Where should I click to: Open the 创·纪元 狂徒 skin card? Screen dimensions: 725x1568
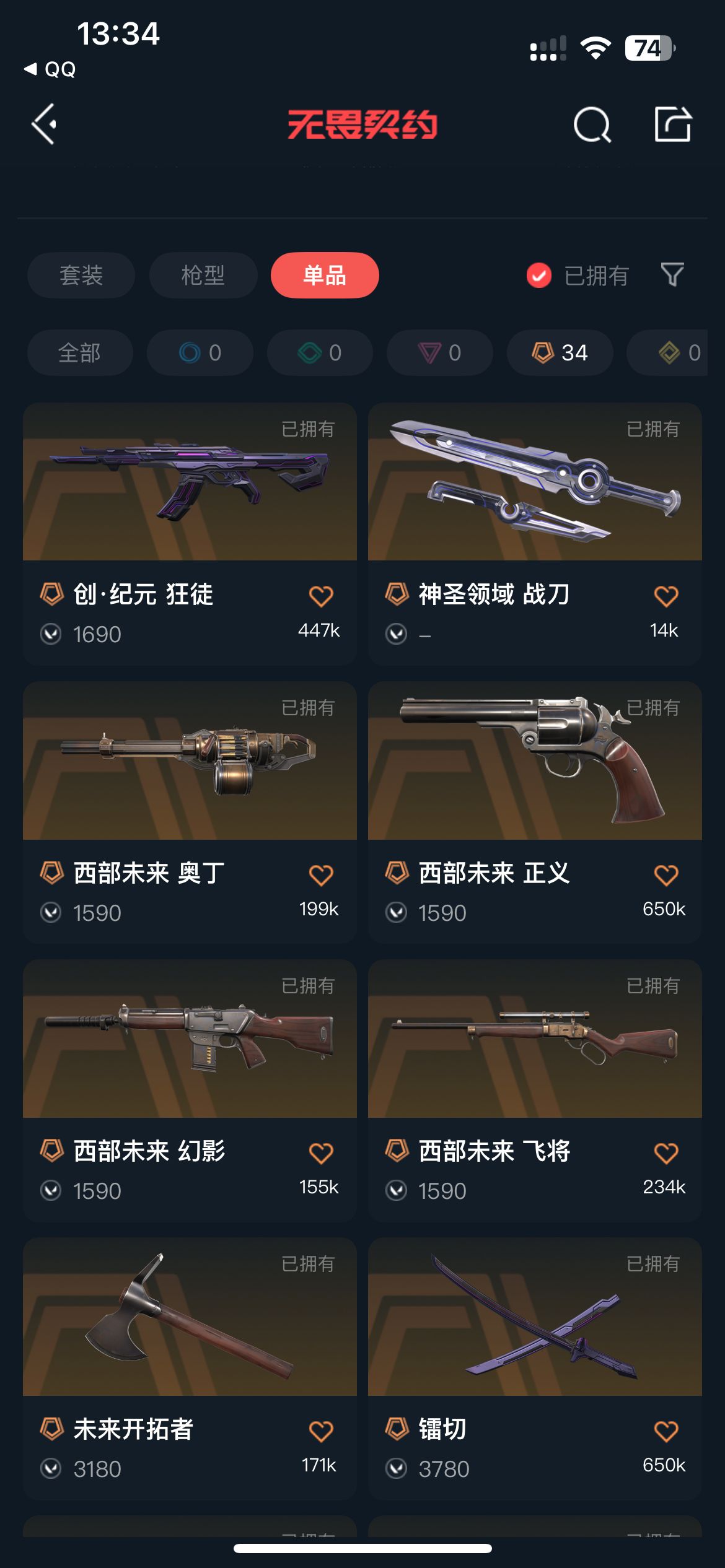pos(190,534)
